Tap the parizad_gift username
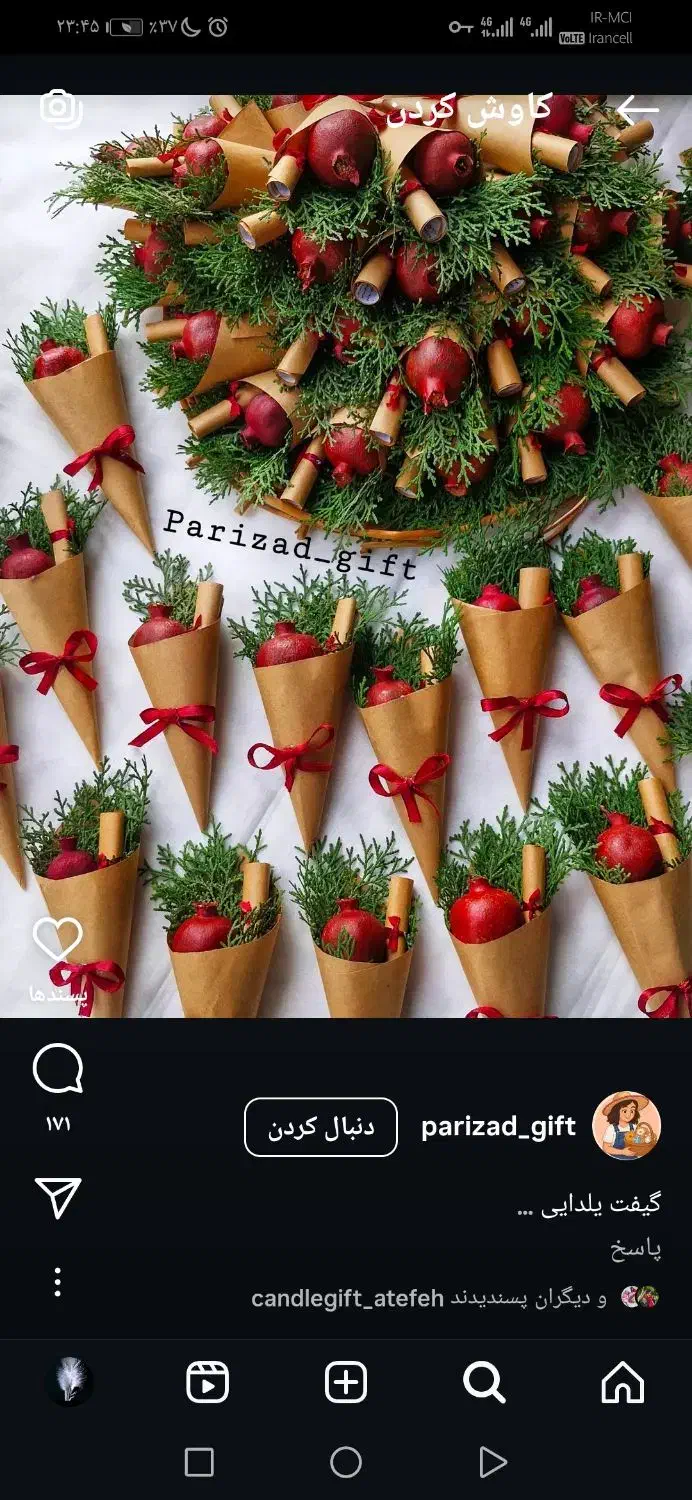This screenshot has width=692, height=1500. [x=498, y=1127]
